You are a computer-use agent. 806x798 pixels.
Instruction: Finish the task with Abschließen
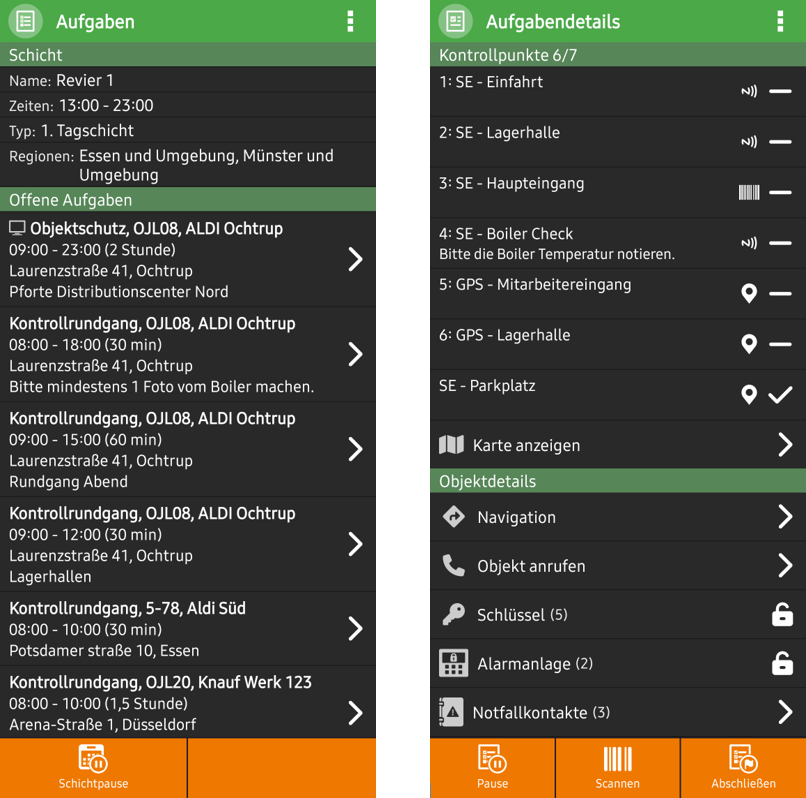coord(743,767)
